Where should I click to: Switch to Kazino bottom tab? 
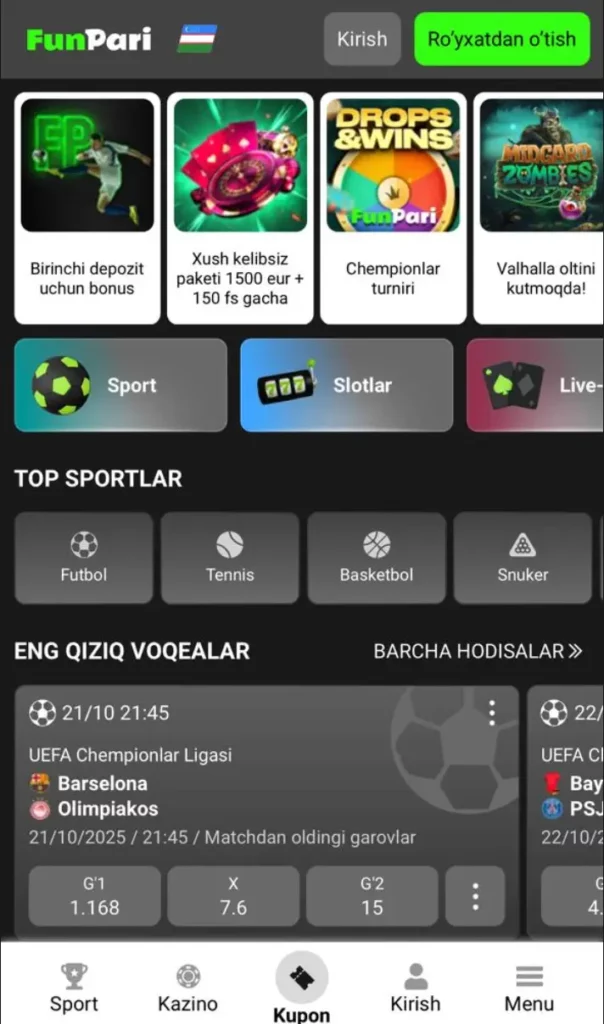point(188,988)
